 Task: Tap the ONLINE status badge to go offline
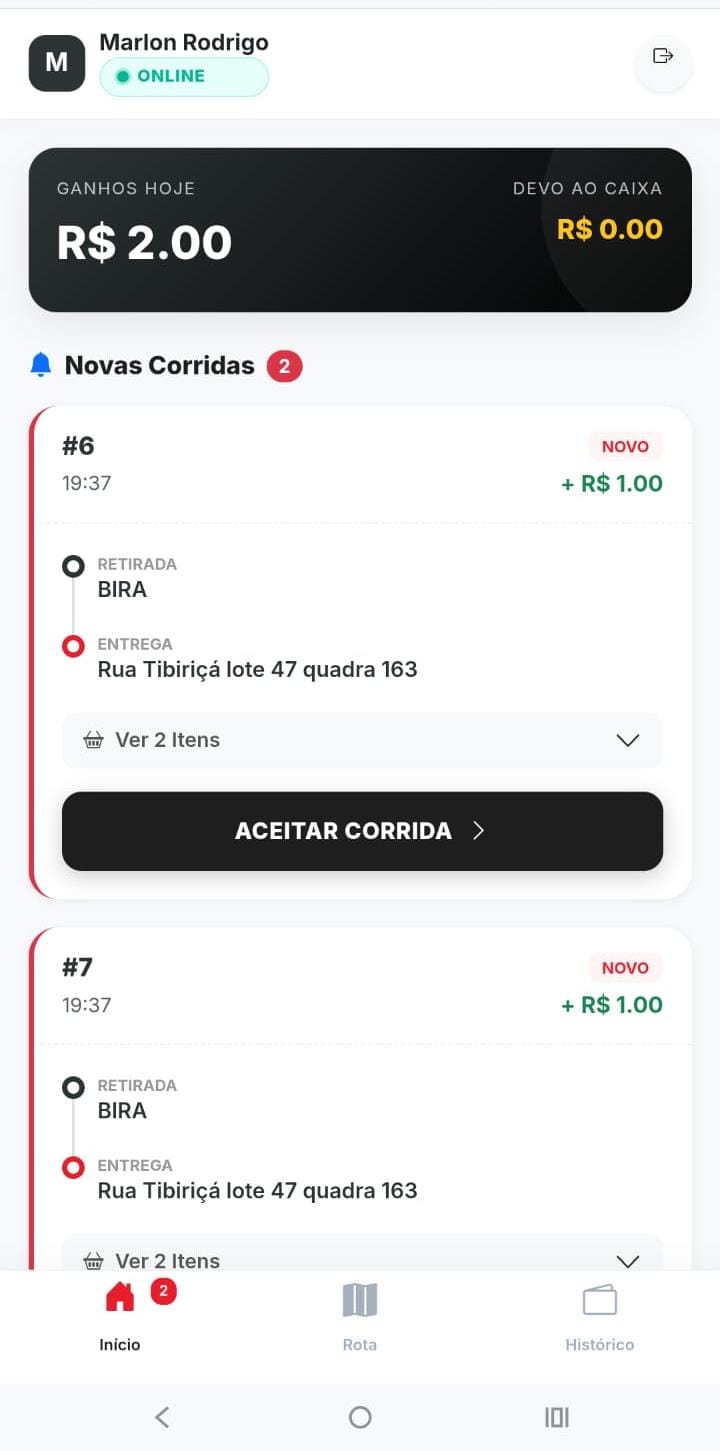[x=184, y=76]
